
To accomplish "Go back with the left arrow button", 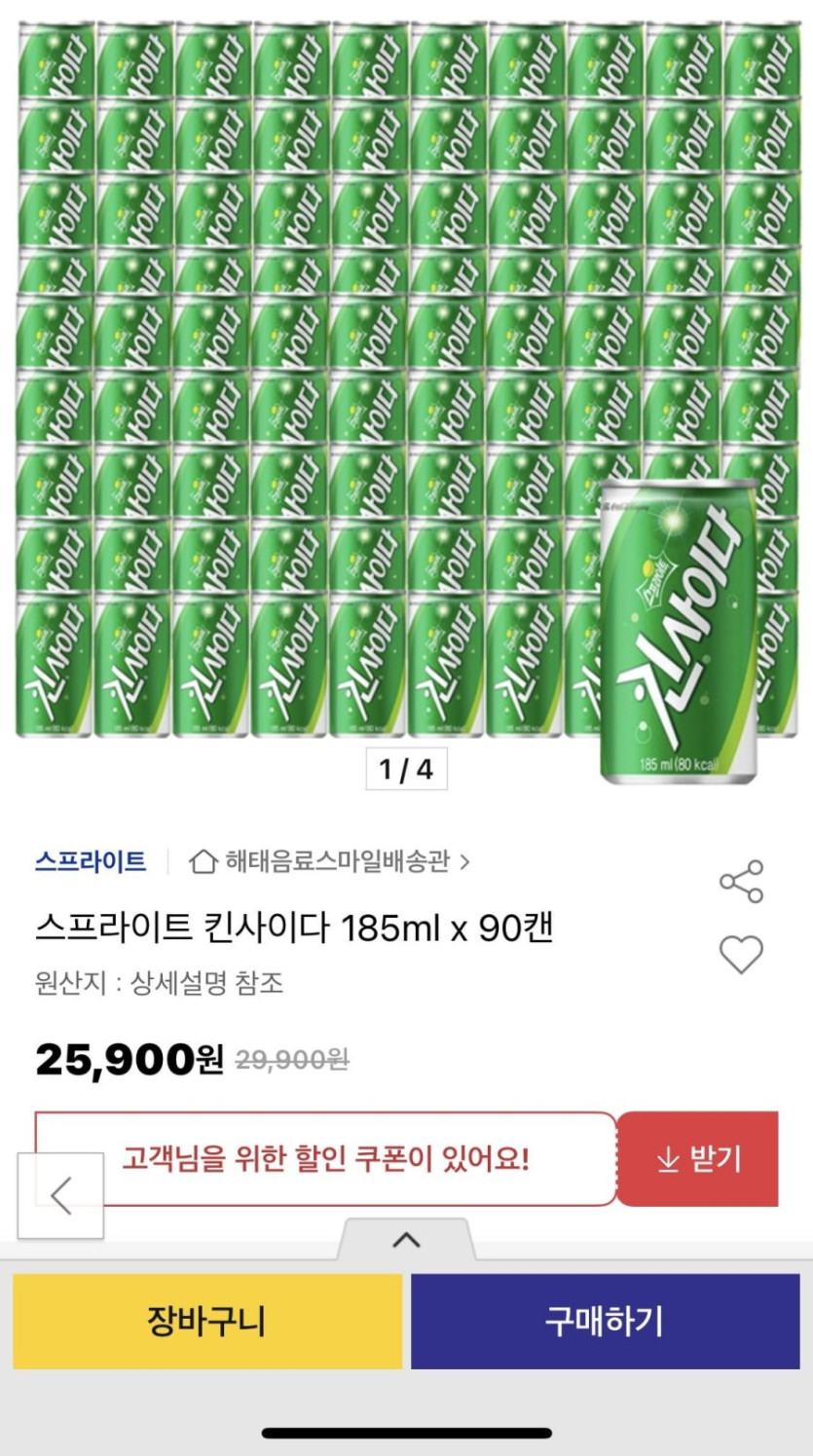I will [61, 1195].
